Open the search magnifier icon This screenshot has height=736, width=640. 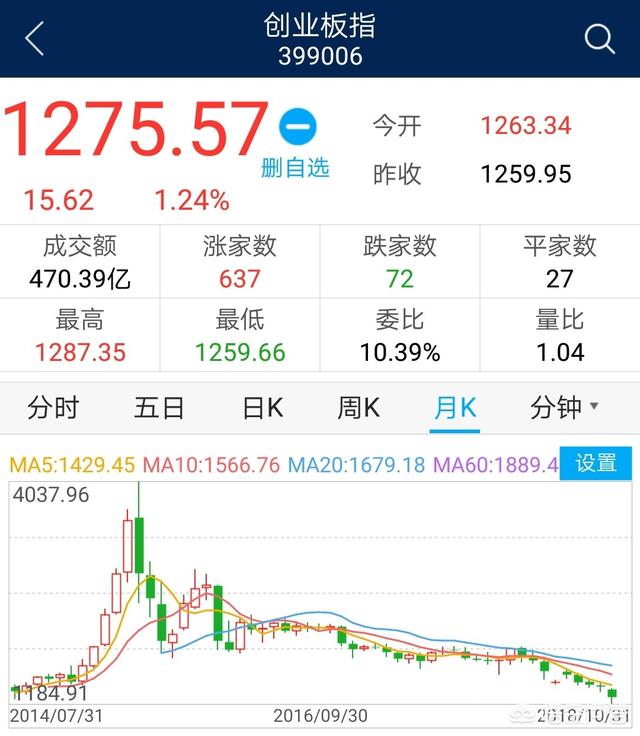(x=599, y=40)
